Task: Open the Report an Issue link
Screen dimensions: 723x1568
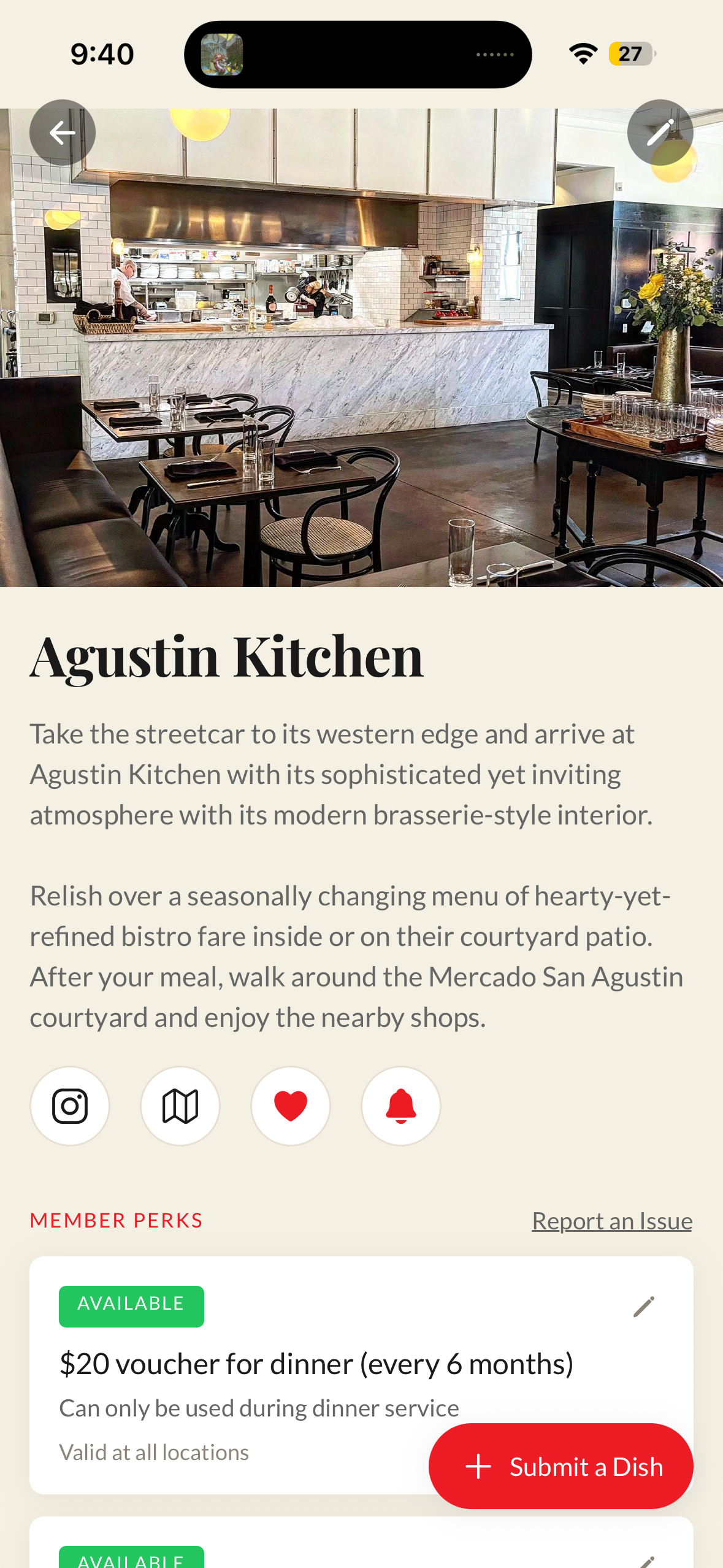Action: pos(612,1221)
